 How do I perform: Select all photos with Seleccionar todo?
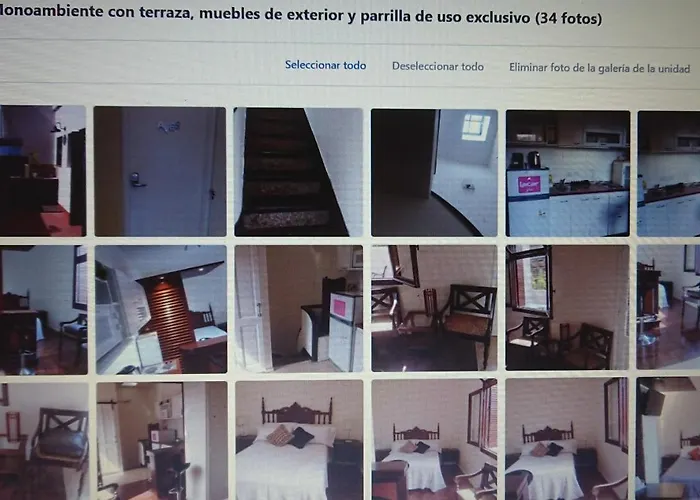pyautogui.click(x=325, y=65)
